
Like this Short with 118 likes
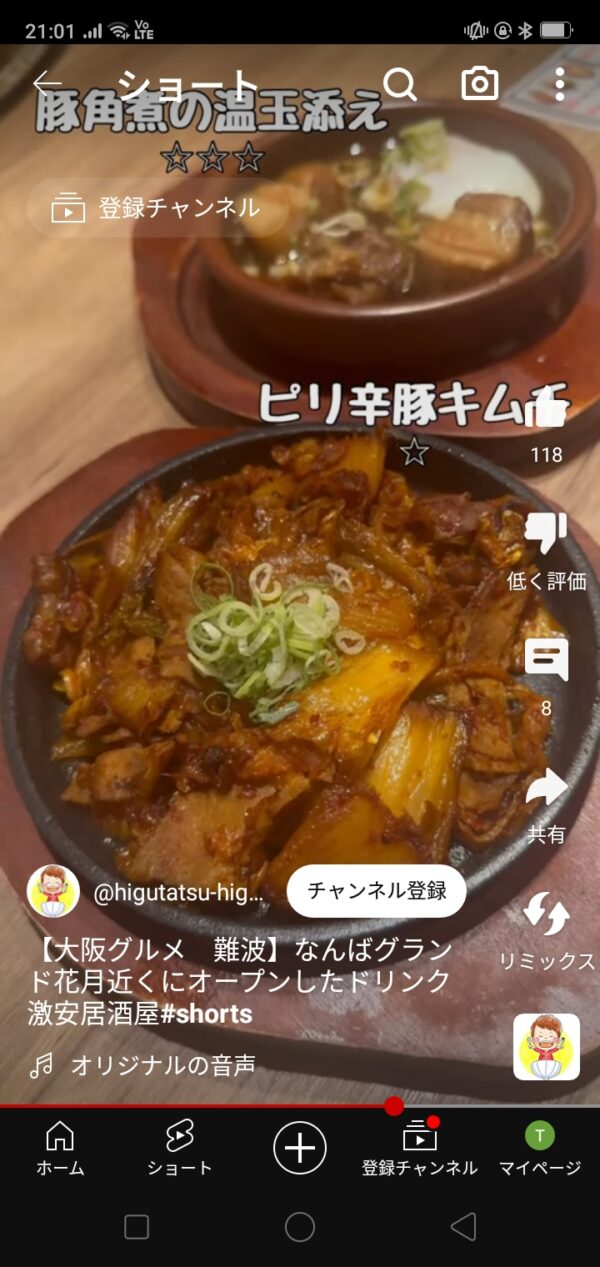click(546, 410)
